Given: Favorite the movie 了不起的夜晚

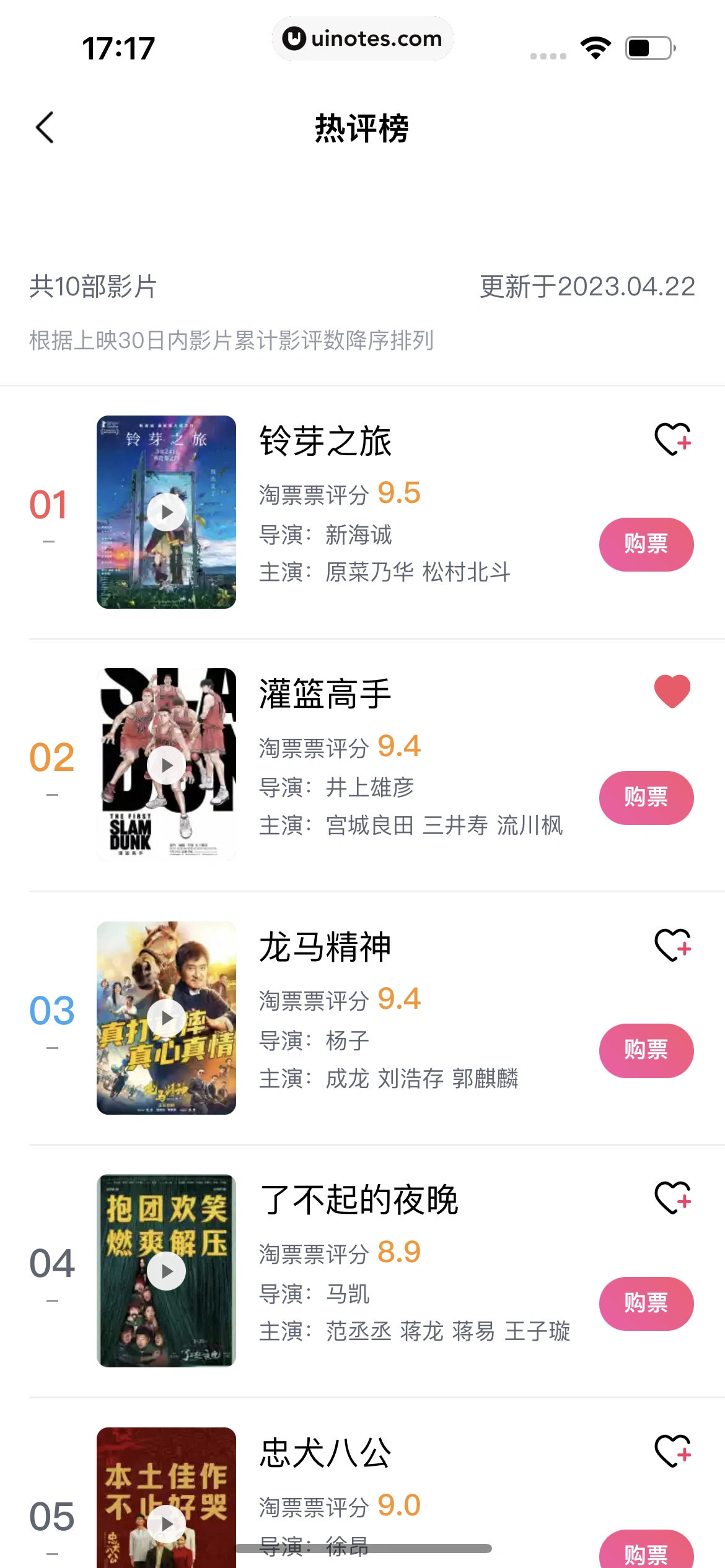Looking at the screenshot, I should pyautogui.click(x=671, y=1200).
